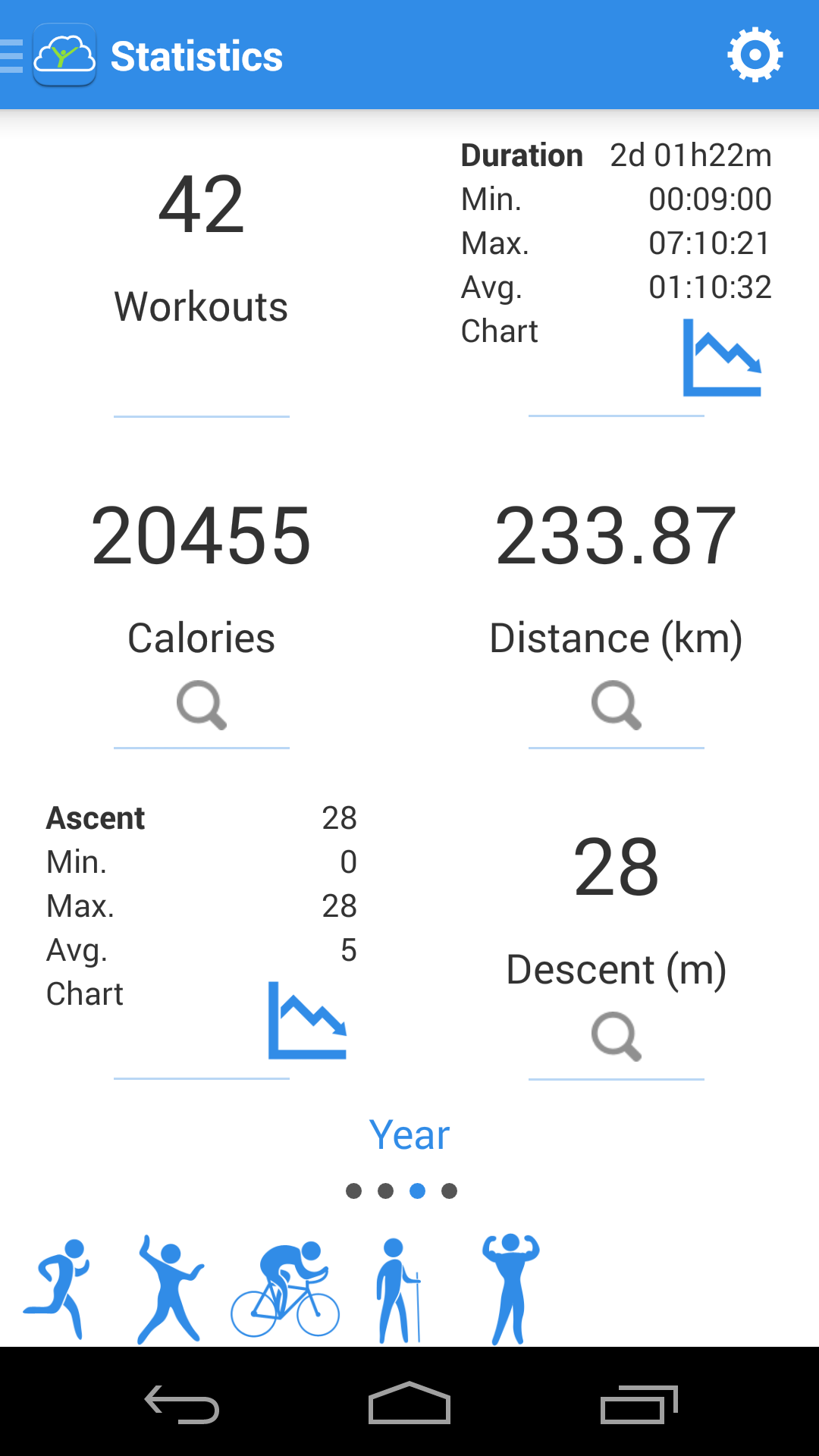Select the hiking activity icon
Viewport: 819px width, 1456px height.
[398, 1291]
